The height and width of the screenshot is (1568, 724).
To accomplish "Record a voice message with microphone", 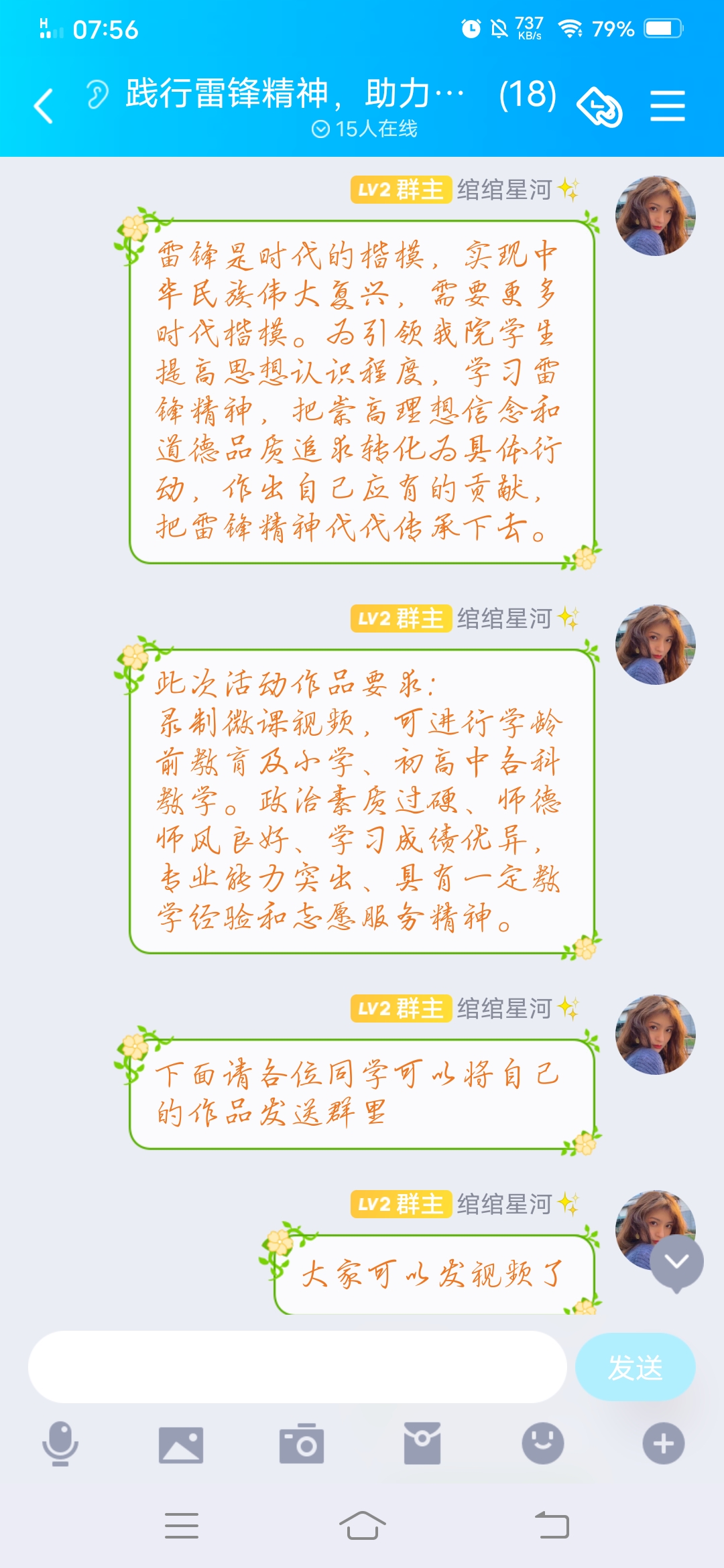I will coord(60,1443).
